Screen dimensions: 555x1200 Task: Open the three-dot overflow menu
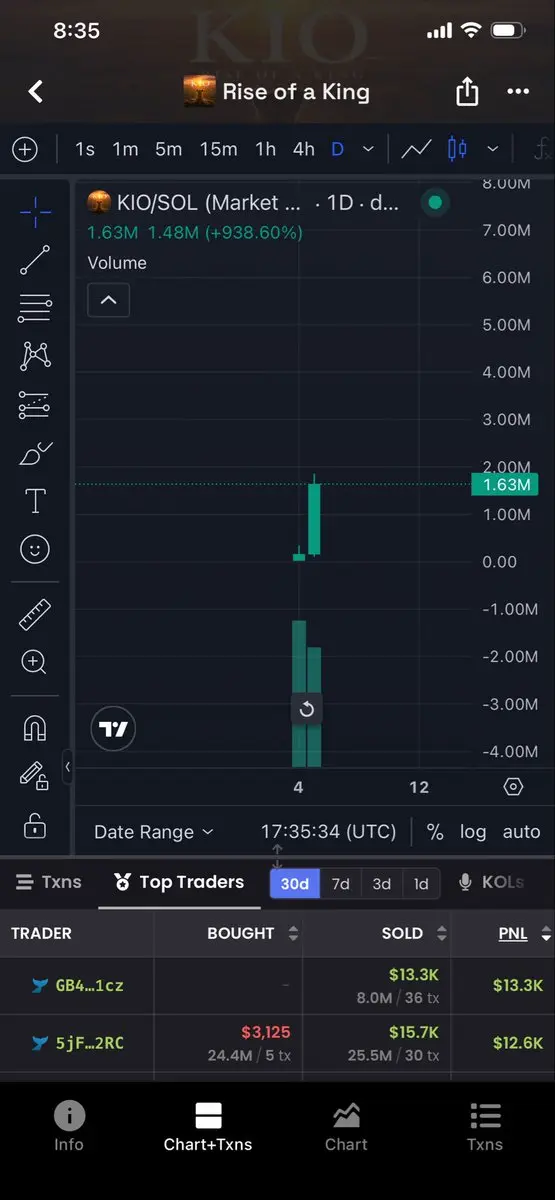tap(518, 92)
